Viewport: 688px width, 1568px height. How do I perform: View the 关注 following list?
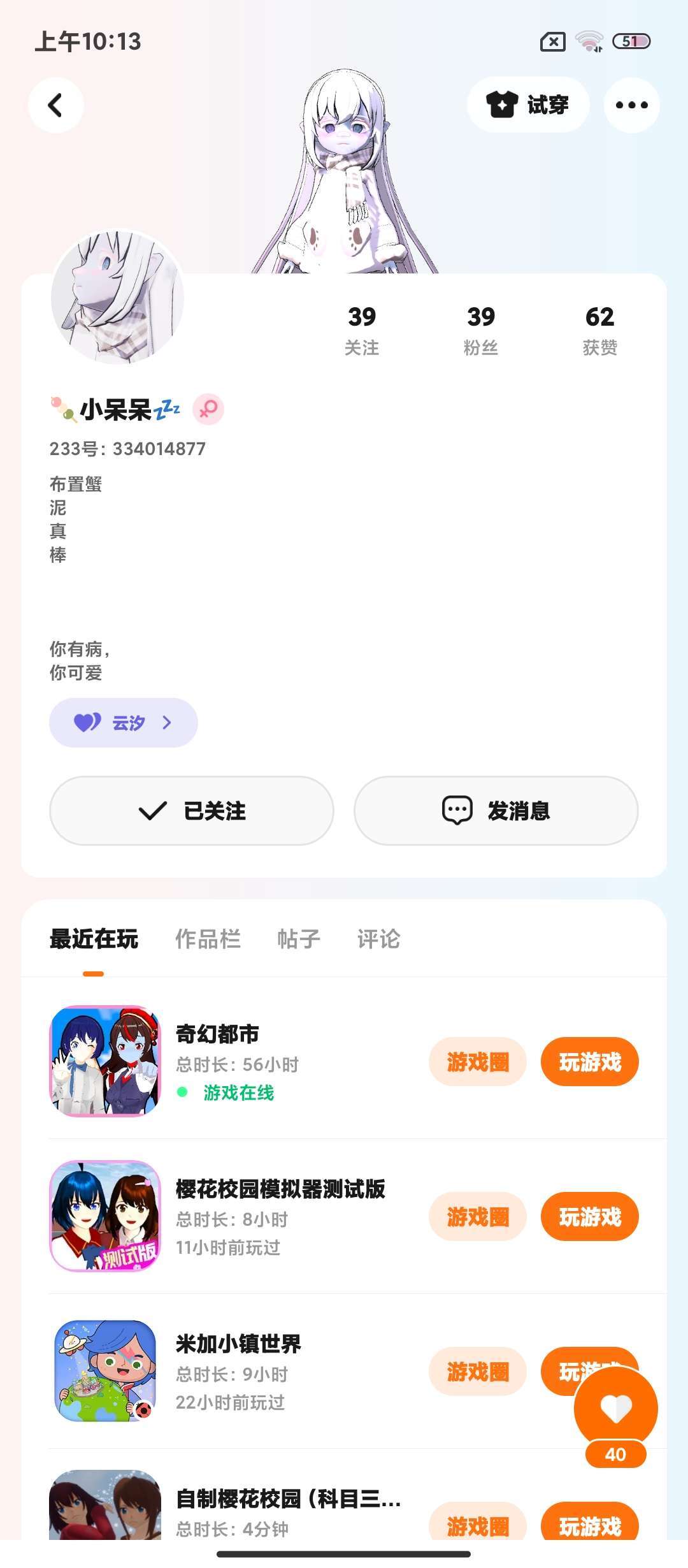tap(362, 329)
